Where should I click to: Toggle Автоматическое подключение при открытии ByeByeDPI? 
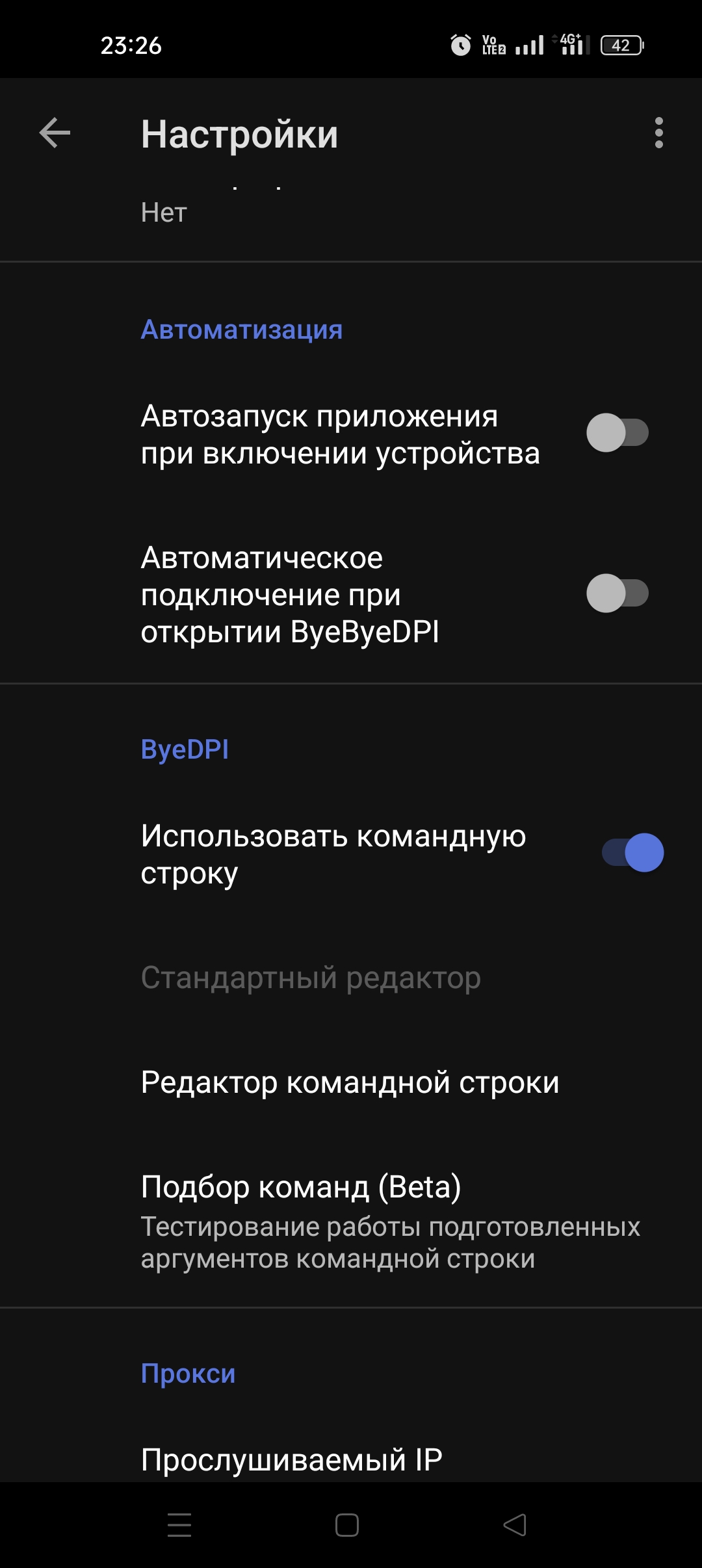(x=617, y=594)
